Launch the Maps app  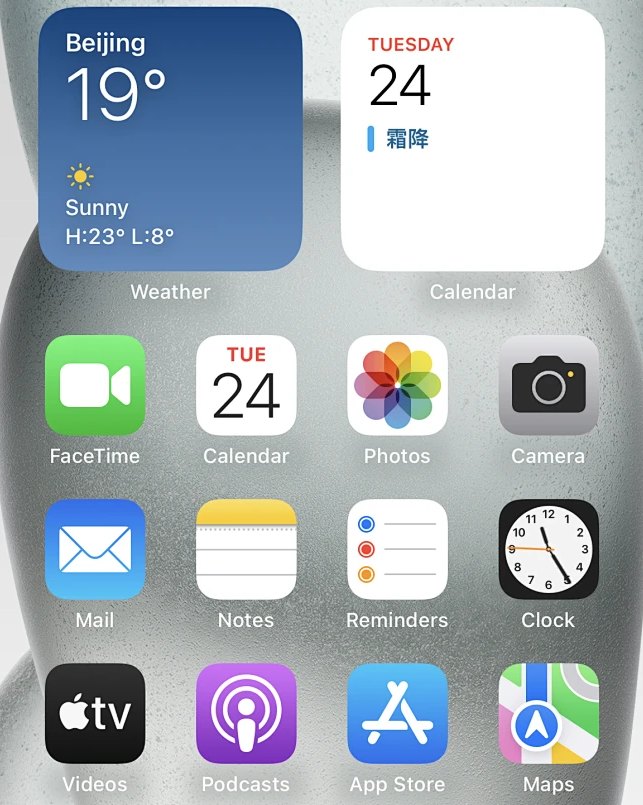(x=548, y=714)
